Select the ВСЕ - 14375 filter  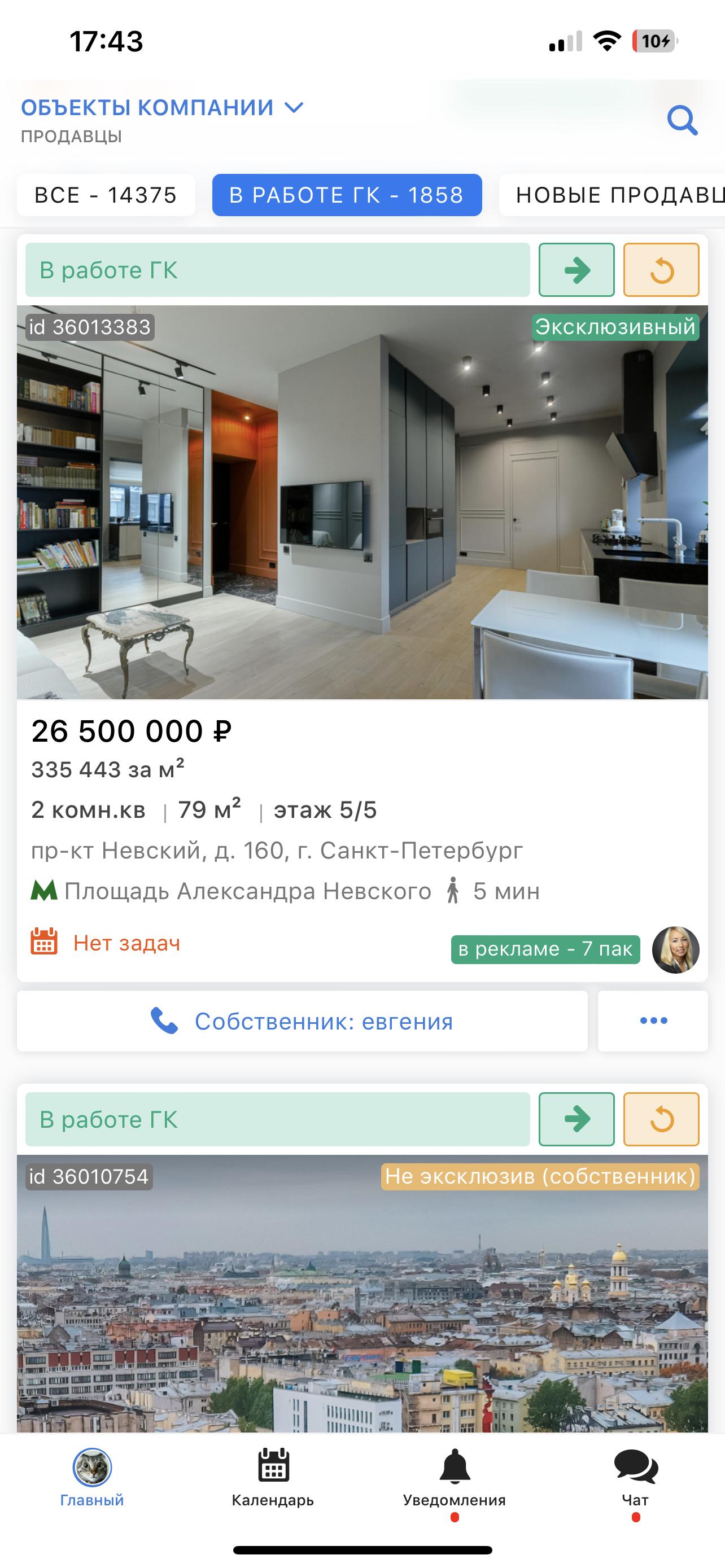point(106,195)
